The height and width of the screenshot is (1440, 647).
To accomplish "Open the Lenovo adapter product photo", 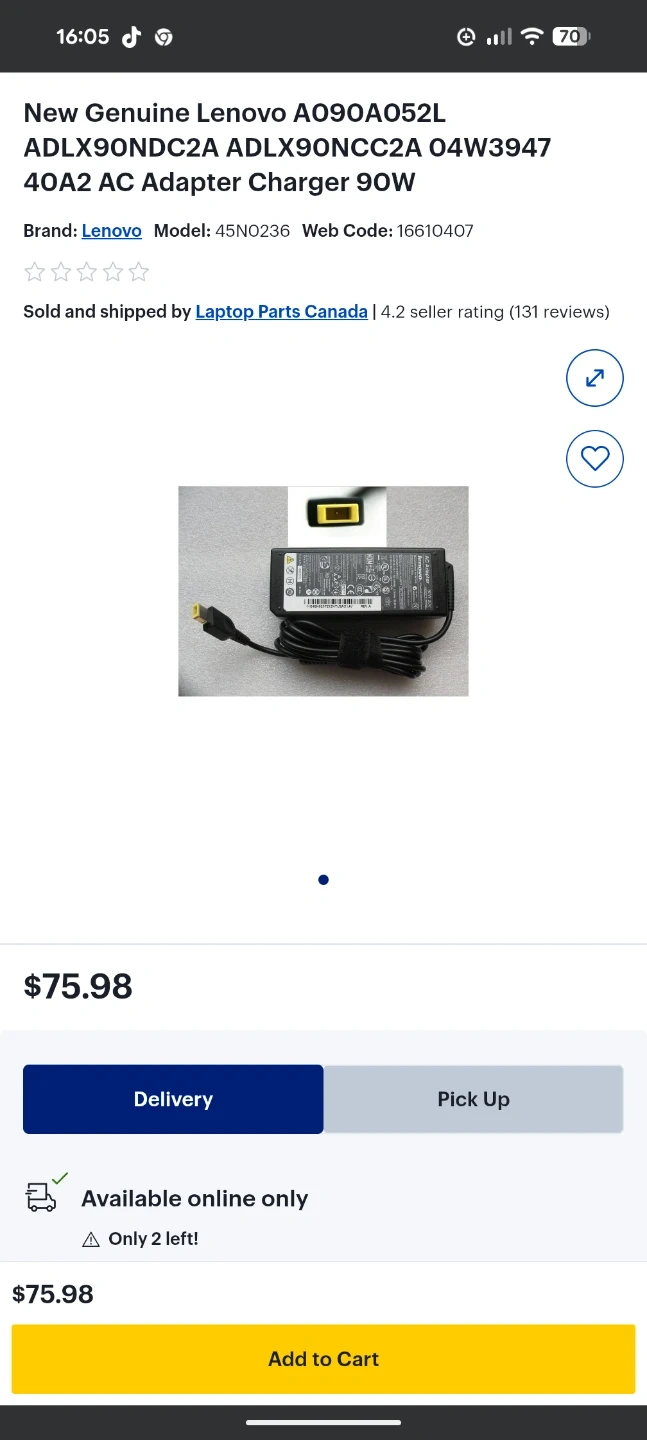I will pyautogui.click(x=323, y=591).
